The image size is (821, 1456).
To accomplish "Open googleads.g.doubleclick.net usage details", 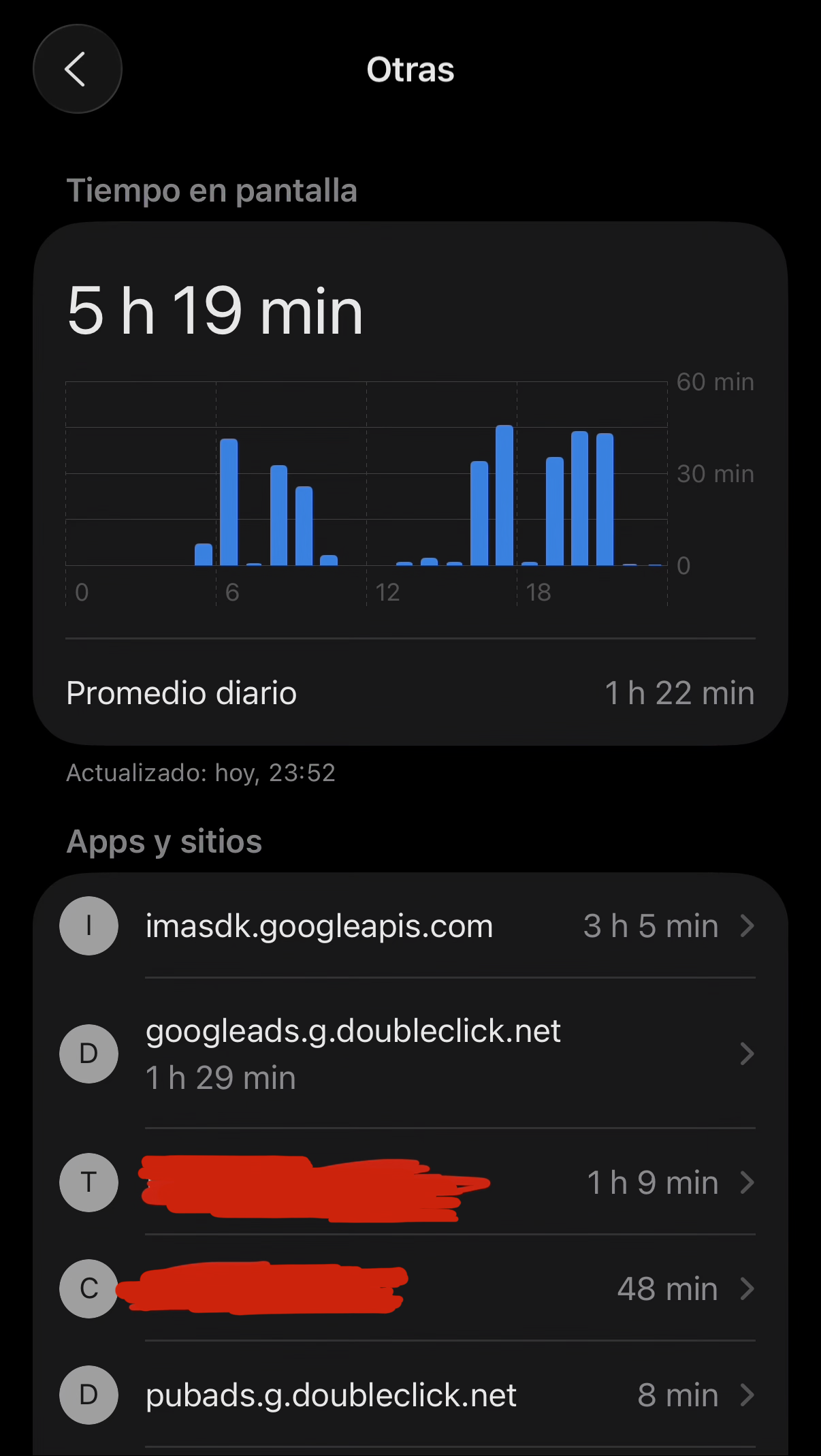I will [408, 1054].
